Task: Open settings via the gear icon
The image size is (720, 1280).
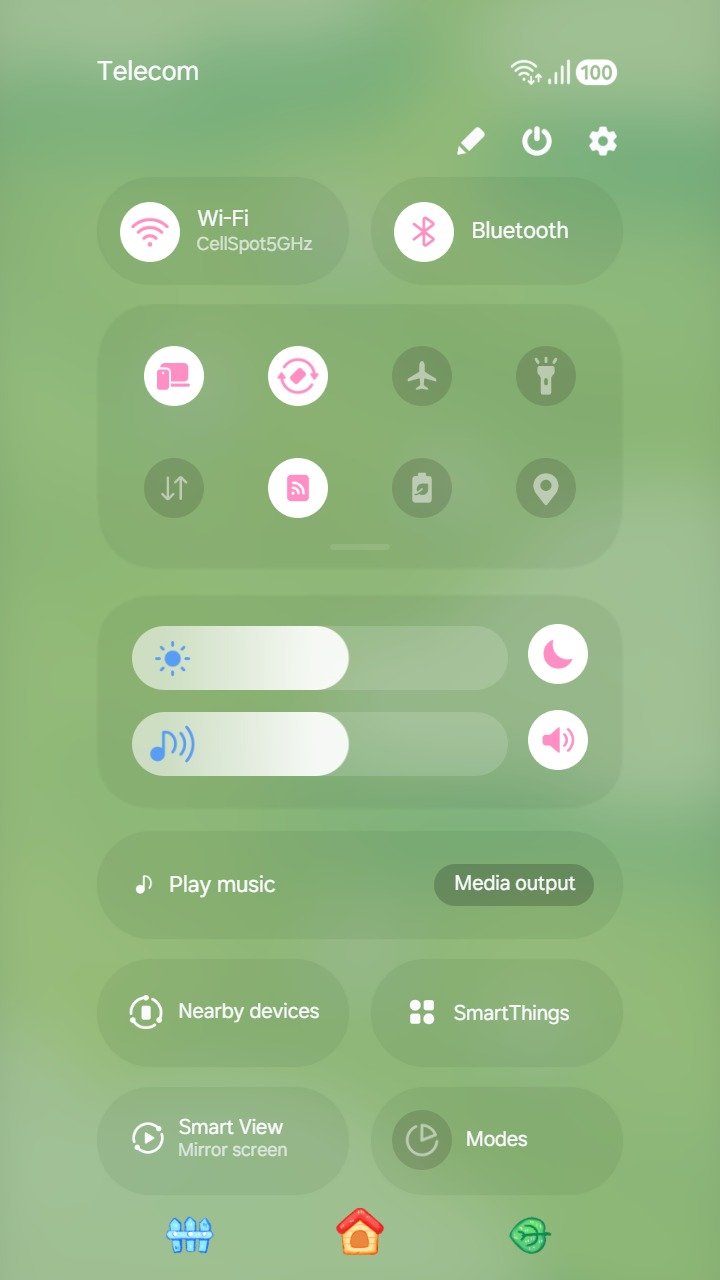Action: pyautogui.click(x=602, y=142)
